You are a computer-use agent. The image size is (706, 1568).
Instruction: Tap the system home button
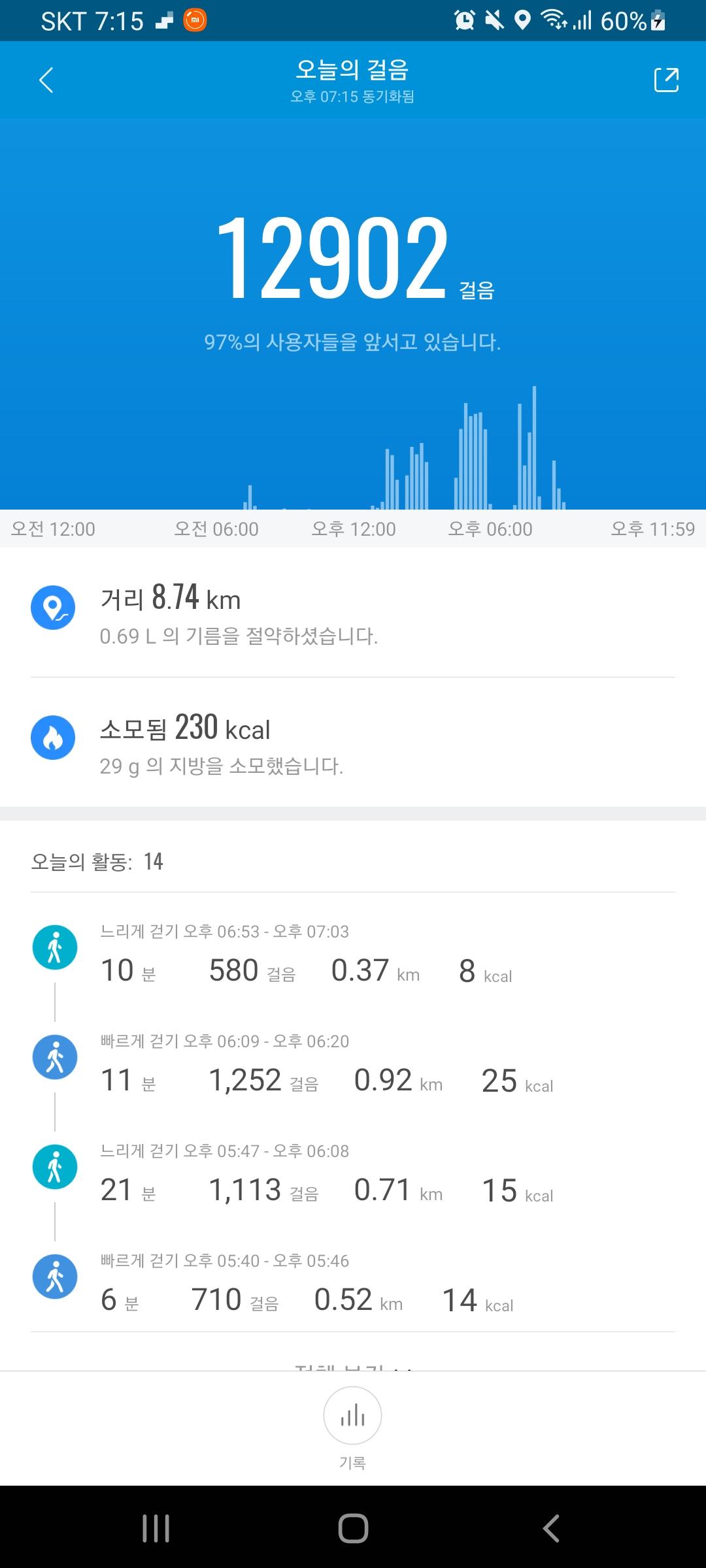(353, 1528)
